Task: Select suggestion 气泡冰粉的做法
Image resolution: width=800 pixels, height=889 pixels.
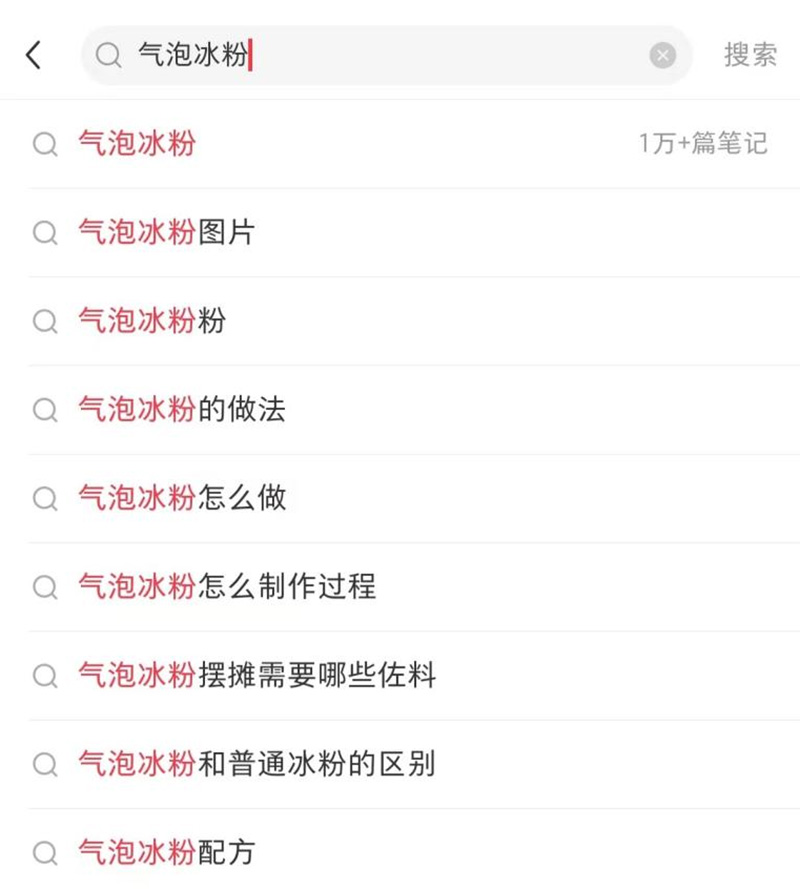Action: pos(183,410)
